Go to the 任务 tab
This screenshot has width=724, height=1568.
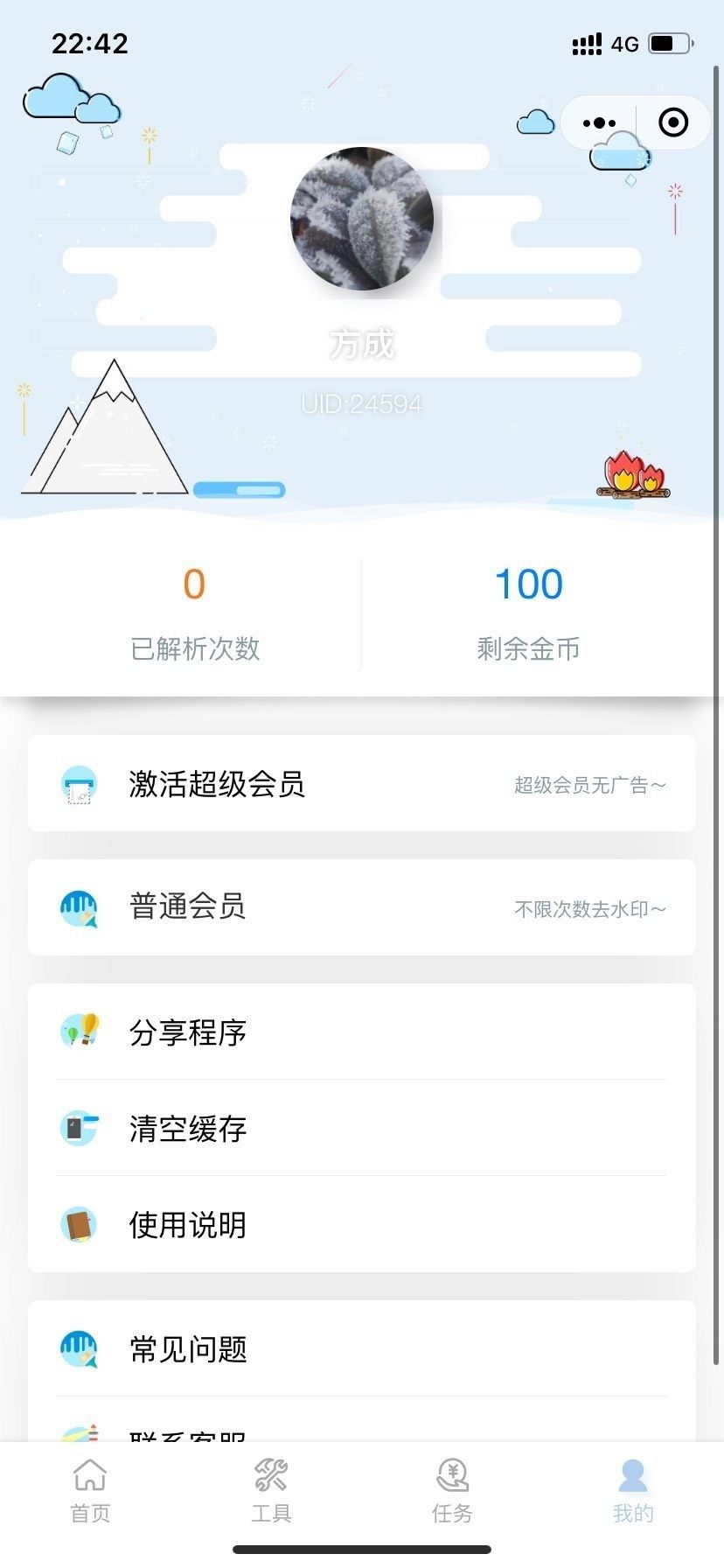click(452, 1491)
